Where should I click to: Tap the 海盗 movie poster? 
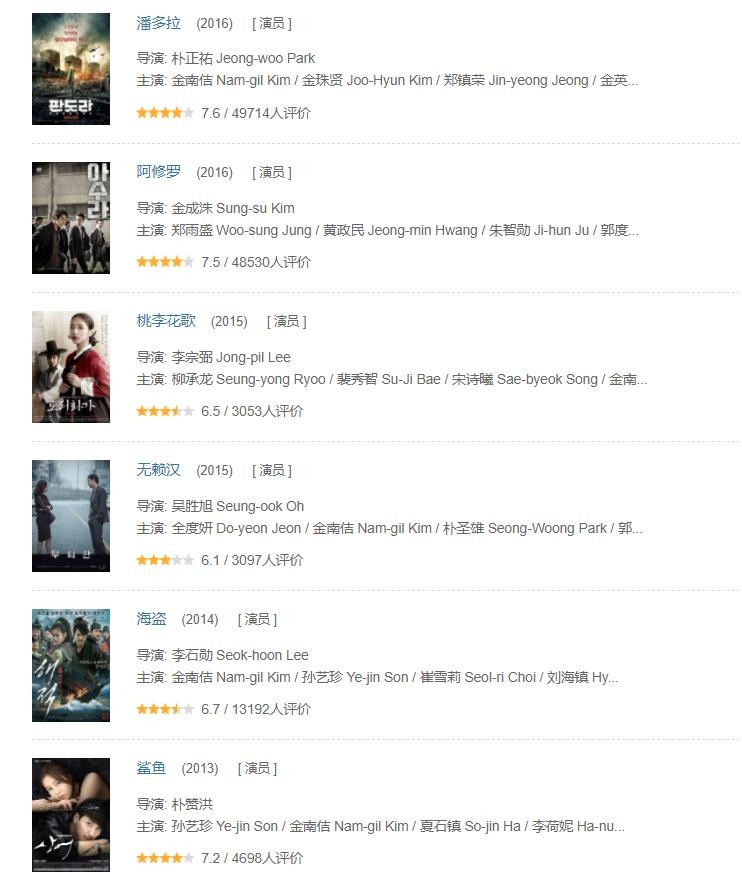click(71, 665)
